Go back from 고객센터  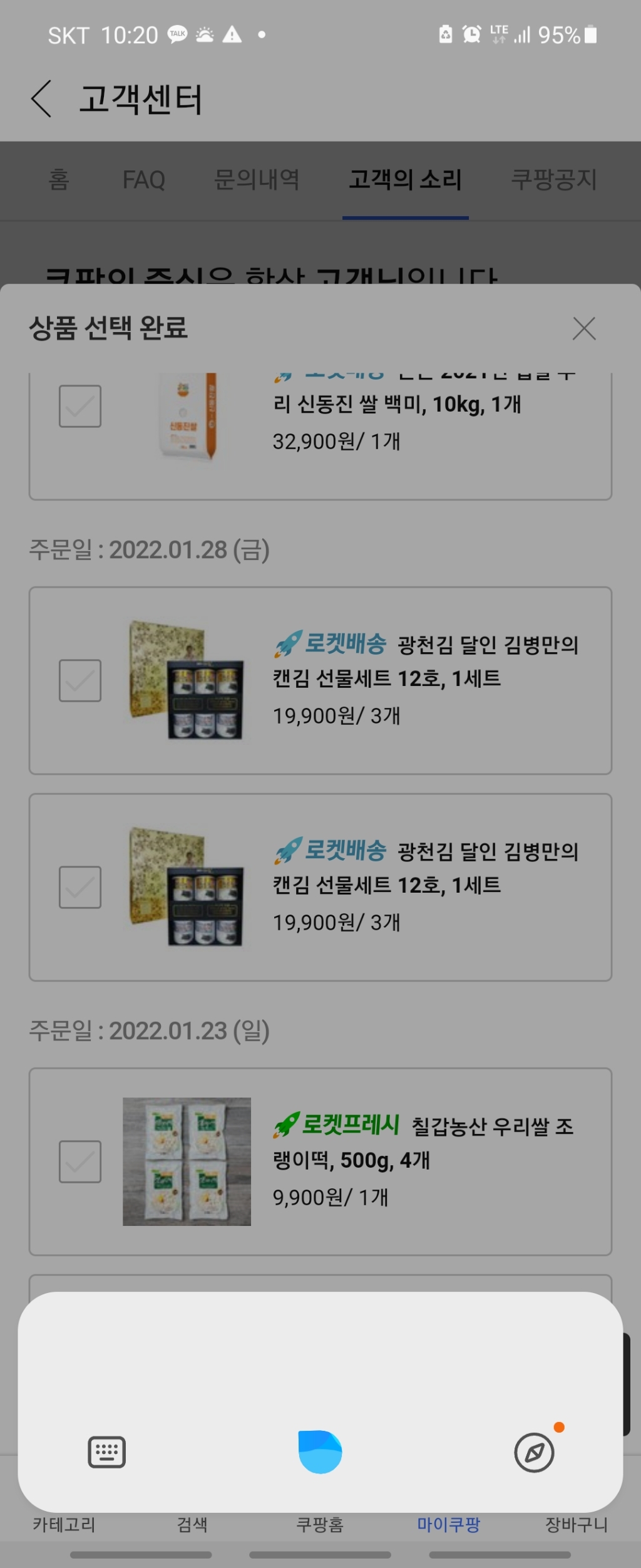pos(41,99)
